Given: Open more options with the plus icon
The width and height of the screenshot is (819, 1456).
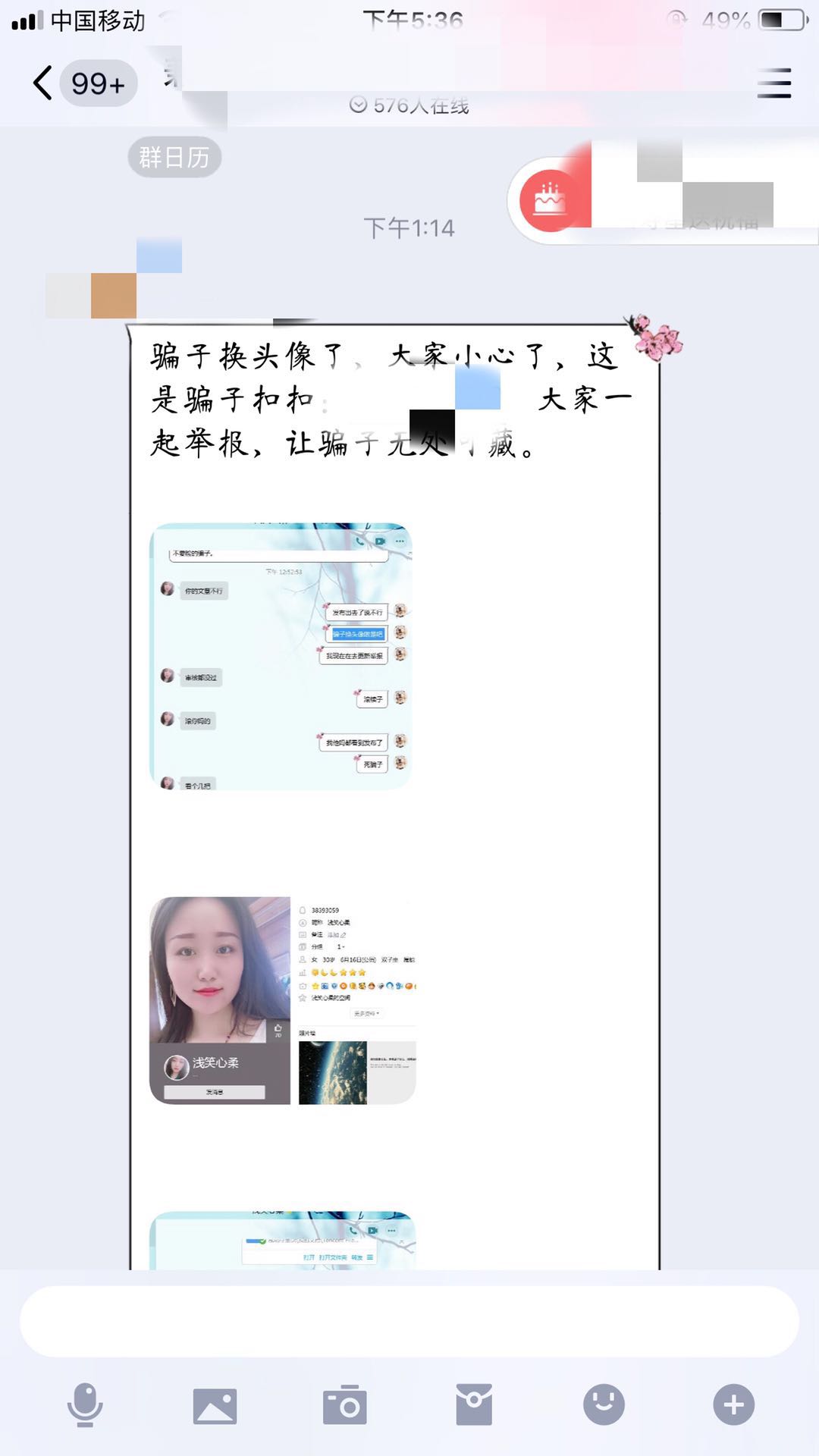Looking at the screenshot, I should coord(733,1404).
